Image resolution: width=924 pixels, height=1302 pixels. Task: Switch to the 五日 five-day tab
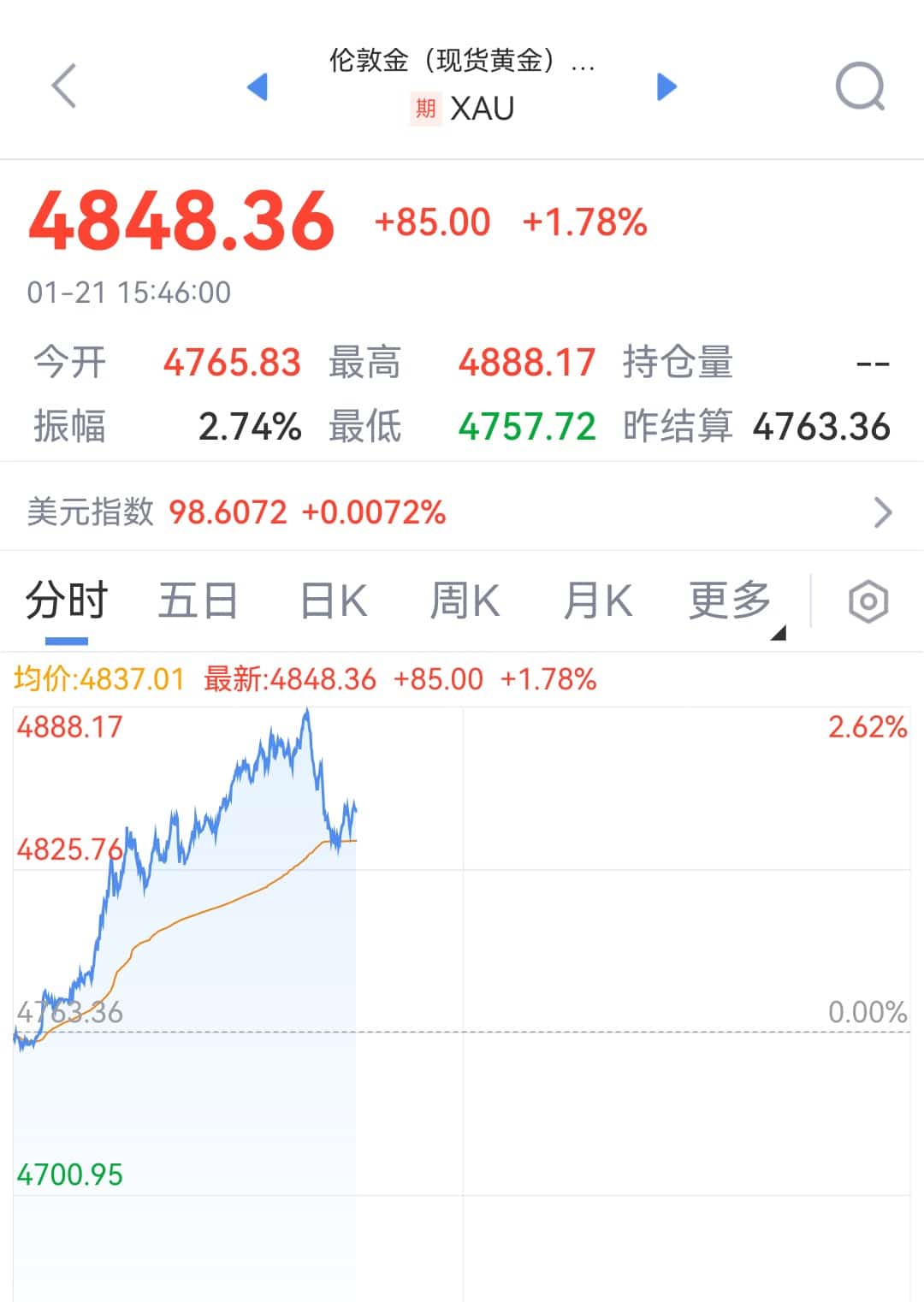point(198,601)
